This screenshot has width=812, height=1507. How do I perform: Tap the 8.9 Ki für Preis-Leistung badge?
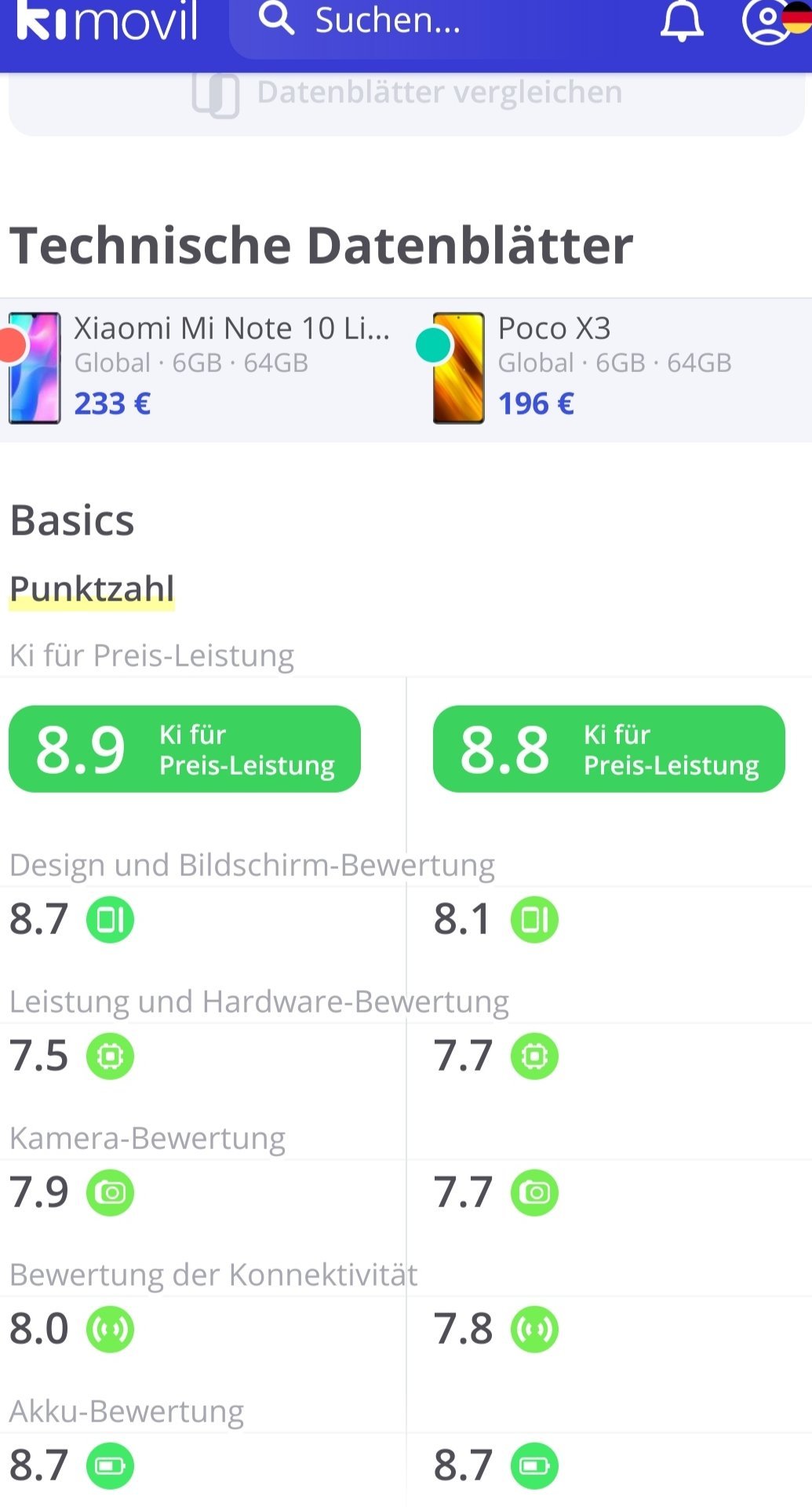[x=184, y=749]
